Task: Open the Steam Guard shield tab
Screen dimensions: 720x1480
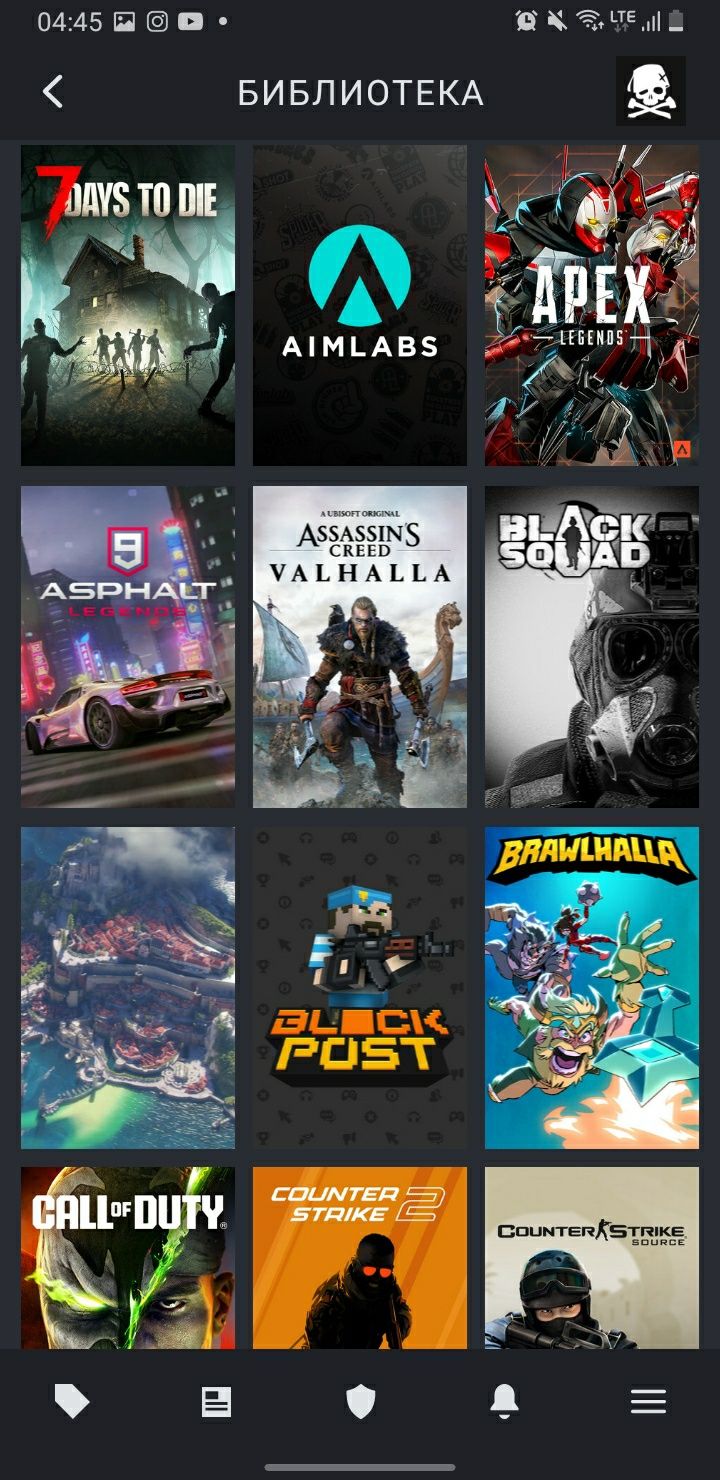Action: coord(360,1402)
